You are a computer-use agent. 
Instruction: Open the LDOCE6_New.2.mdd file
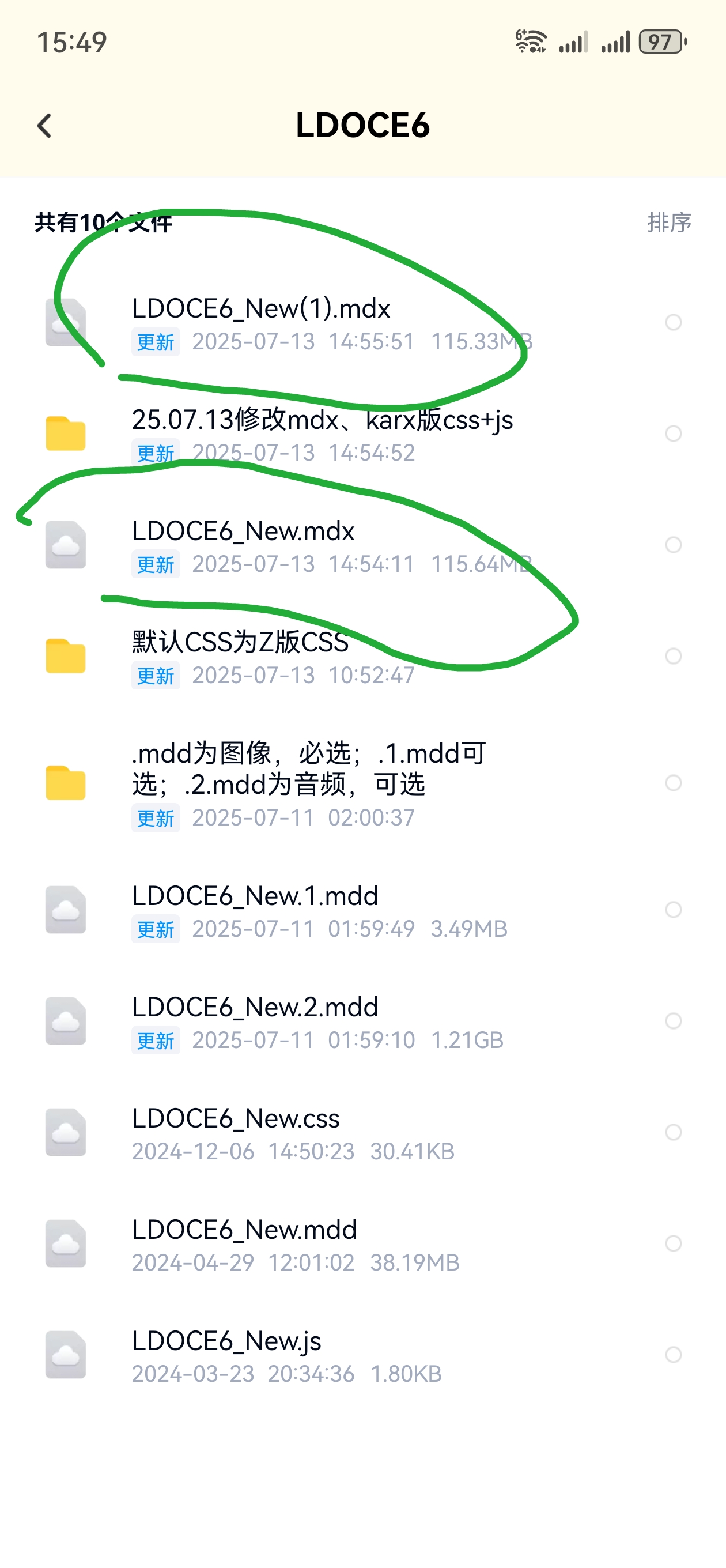362,1022
